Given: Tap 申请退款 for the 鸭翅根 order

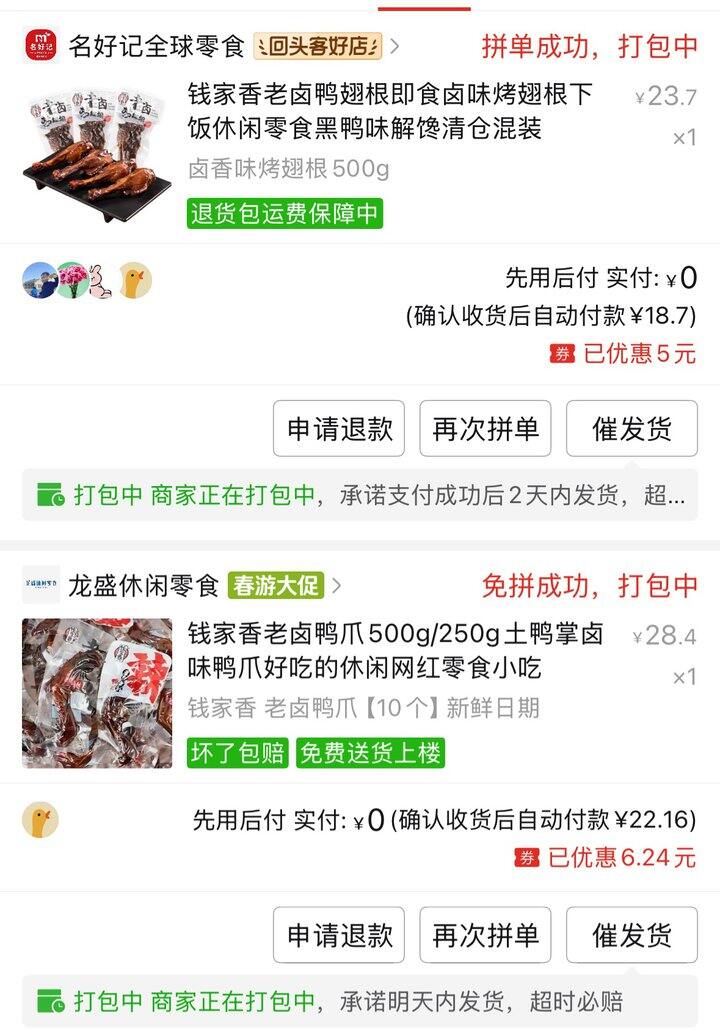Looking at the screenshot, I should pos(339,429).
